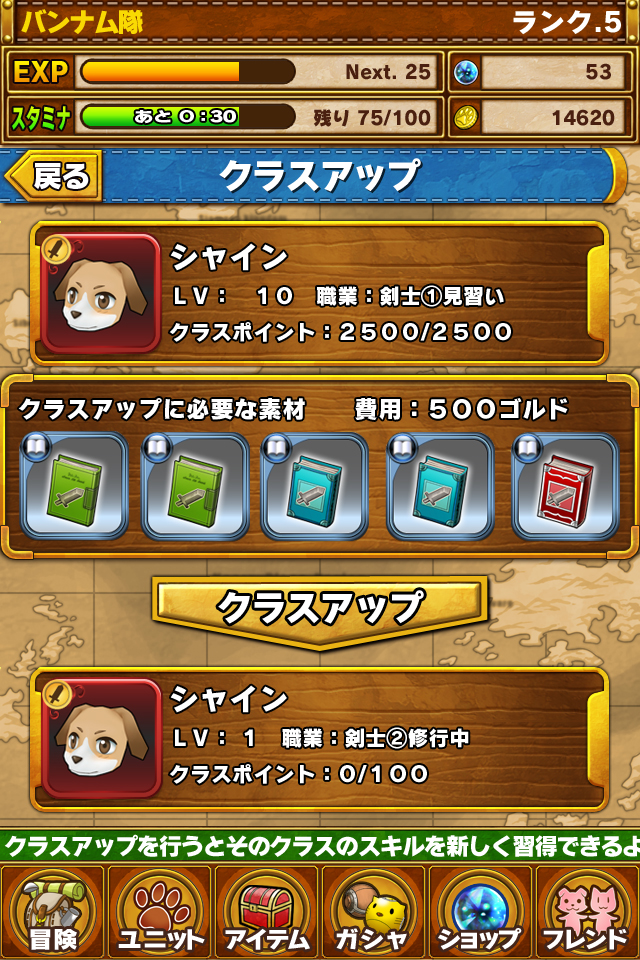
Task: Select the red book material
Action: pos(564,487)
